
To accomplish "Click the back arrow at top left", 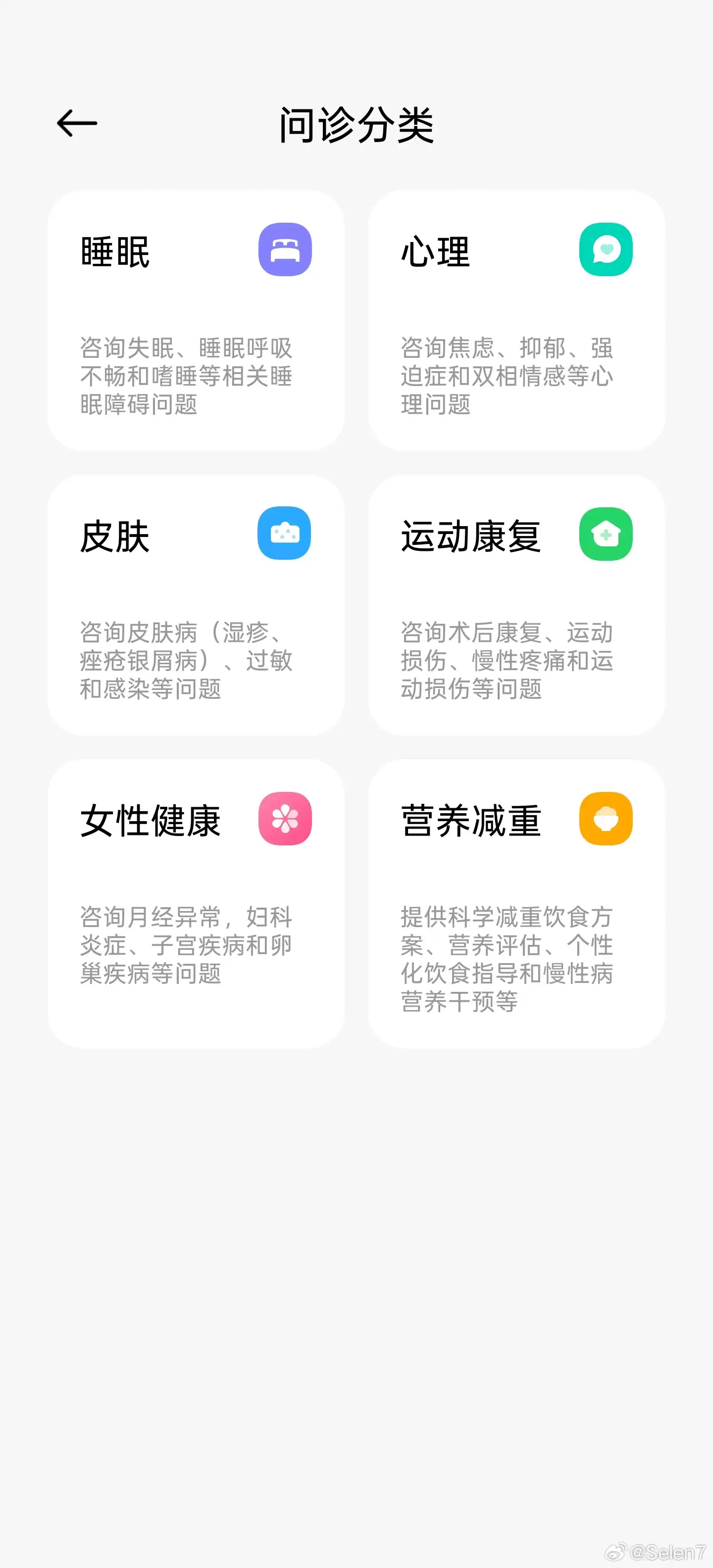I will coord(77,124).
